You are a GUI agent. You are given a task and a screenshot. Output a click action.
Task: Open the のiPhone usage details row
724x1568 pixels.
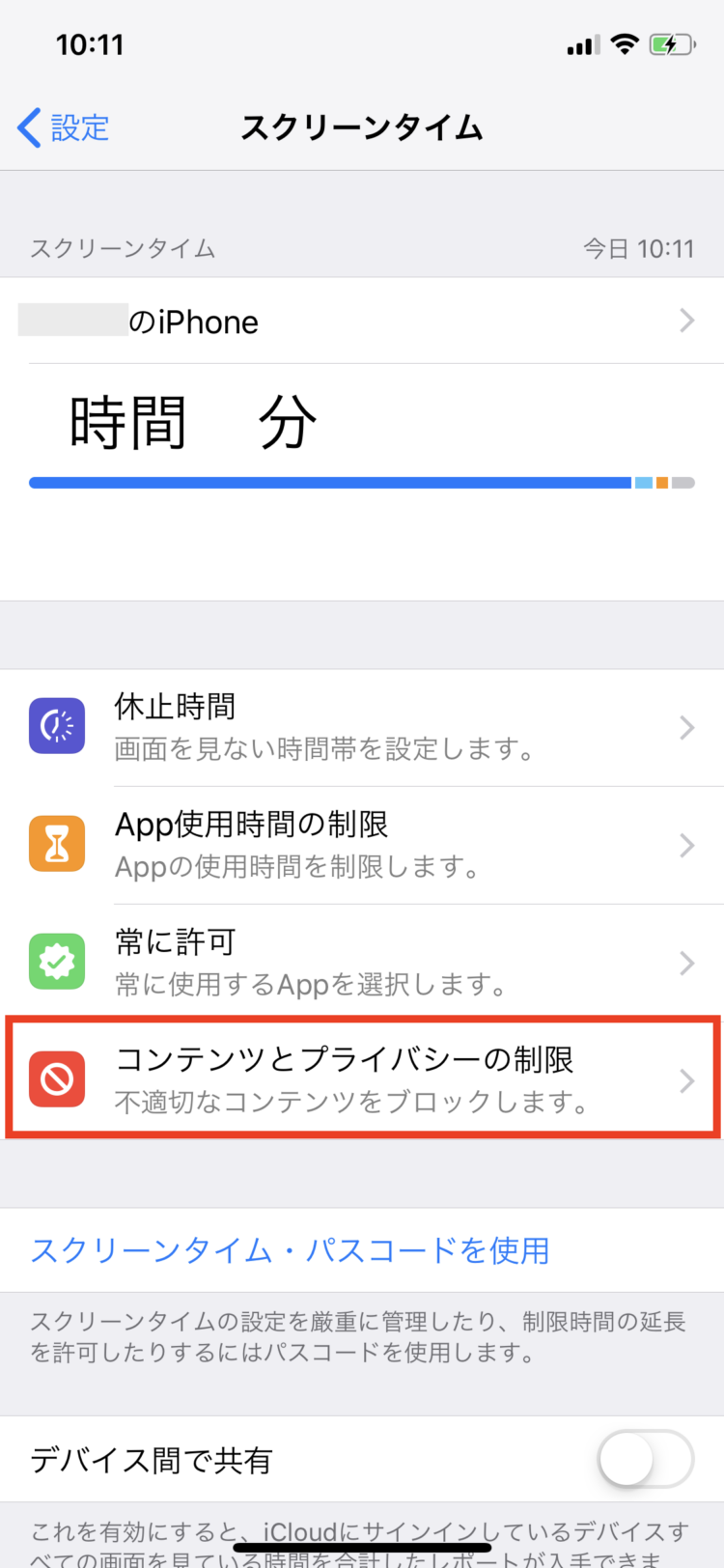[362, 322]
